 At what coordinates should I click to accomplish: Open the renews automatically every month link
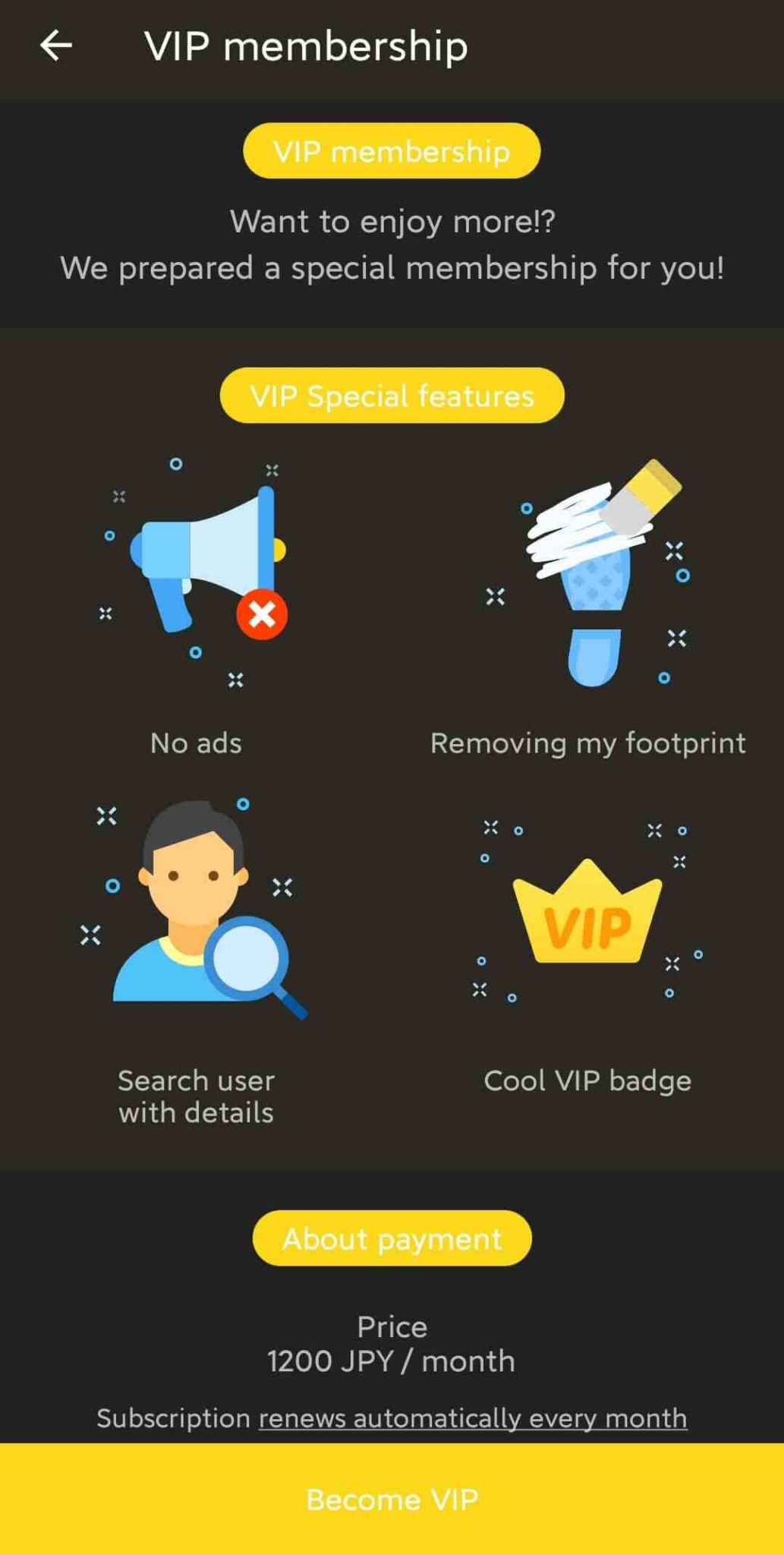pos(473,1418)
